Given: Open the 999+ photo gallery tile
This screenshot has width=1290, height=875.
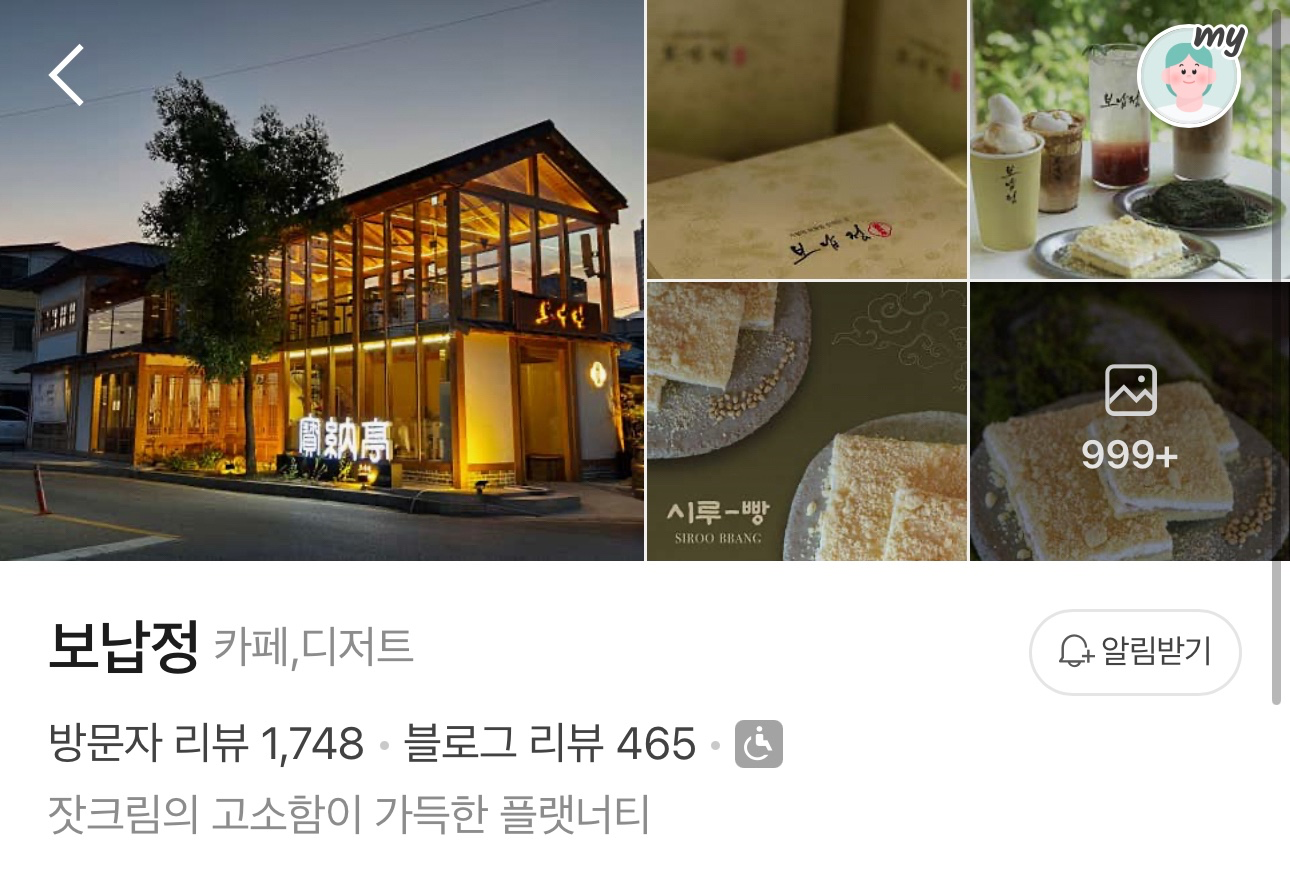Looking at the screenshot, I should click(x=1129, y=422).
